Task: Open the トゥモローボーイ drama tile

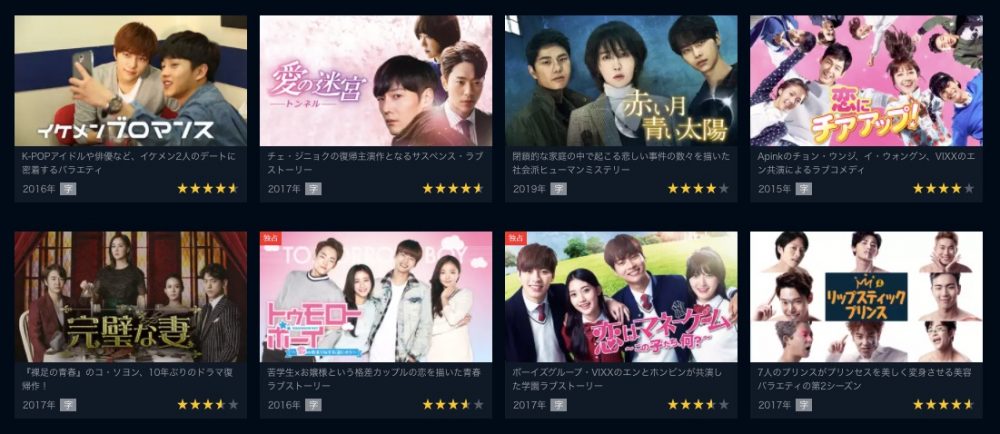Action: 375,297
